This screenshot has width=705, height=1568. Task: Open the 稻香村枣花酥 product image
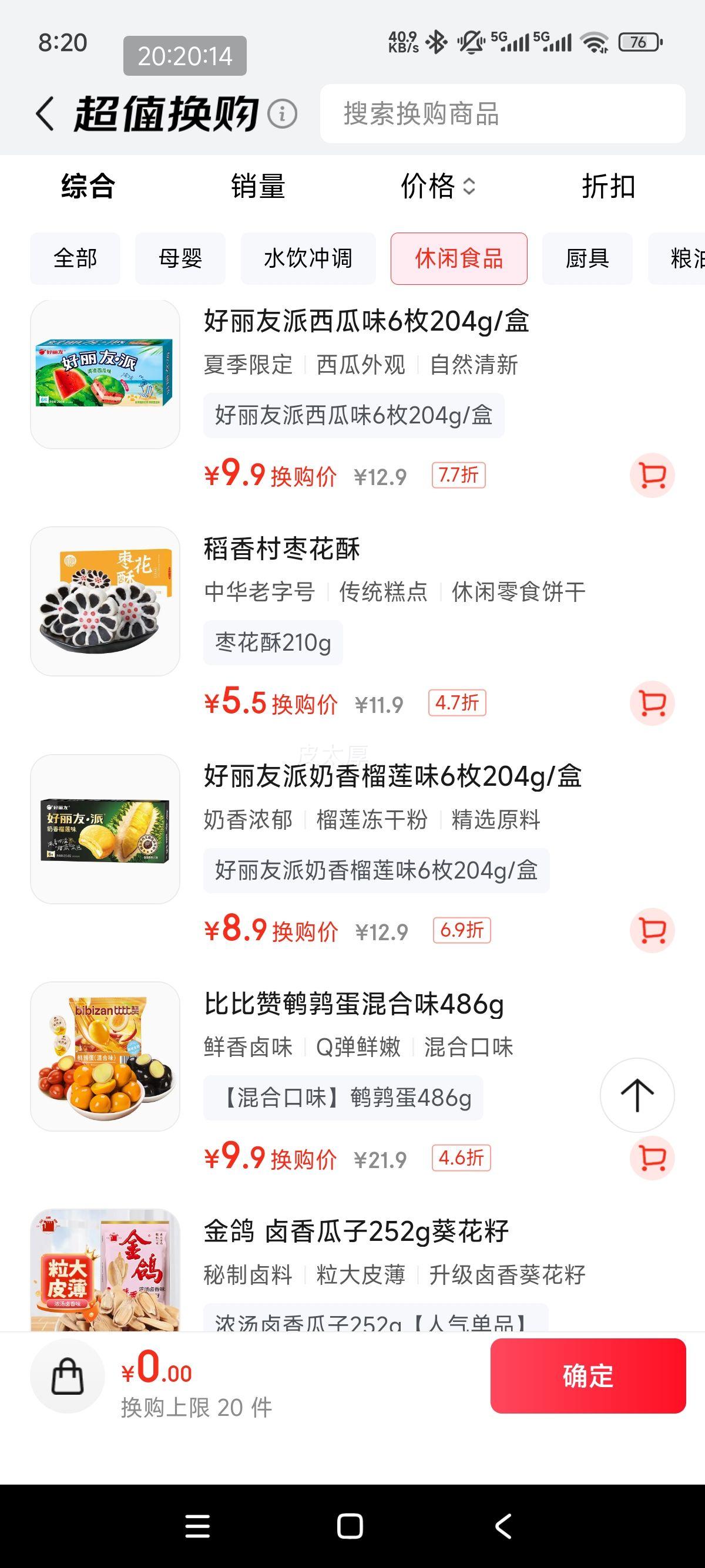coord(105,601)
